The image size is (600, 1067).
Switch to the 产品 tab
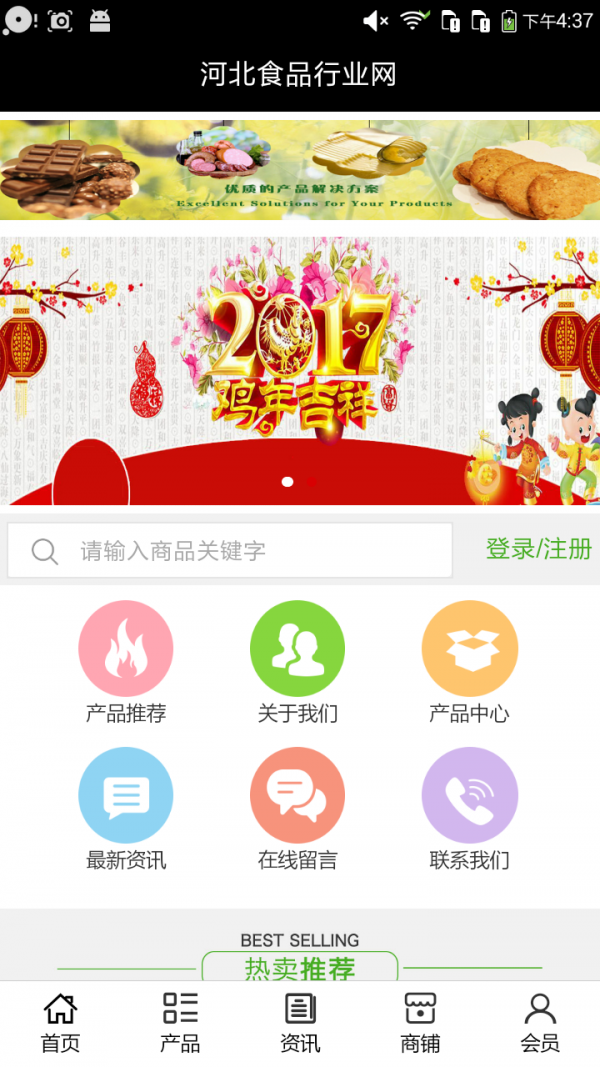(x=180, y=1023)
